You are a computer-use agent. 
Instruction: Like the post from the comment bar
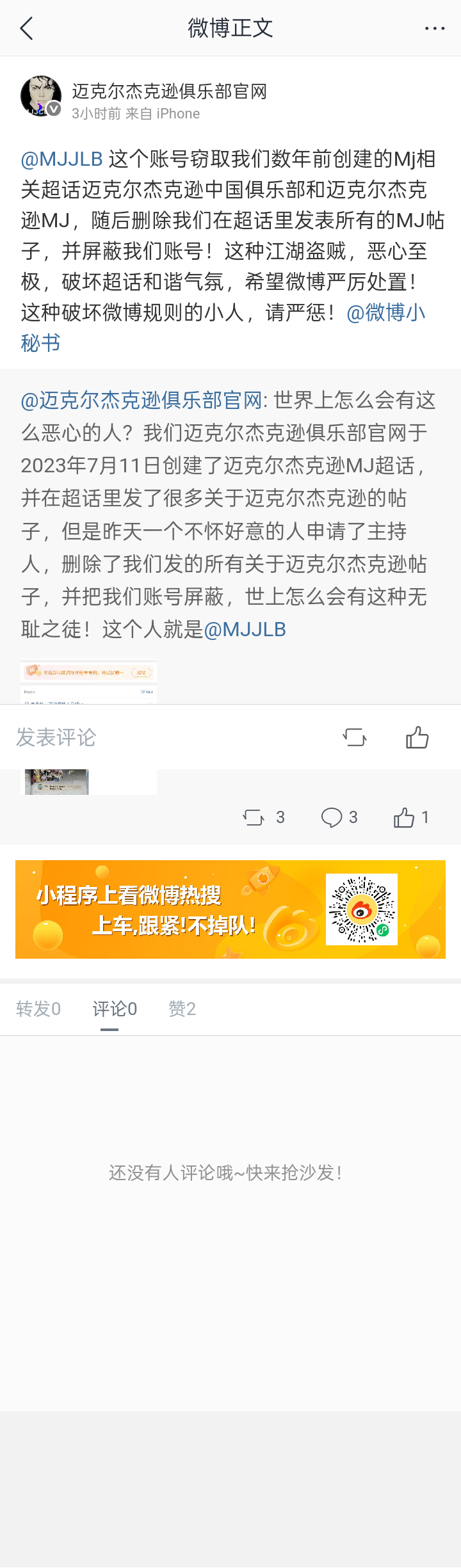pos(417,737)
